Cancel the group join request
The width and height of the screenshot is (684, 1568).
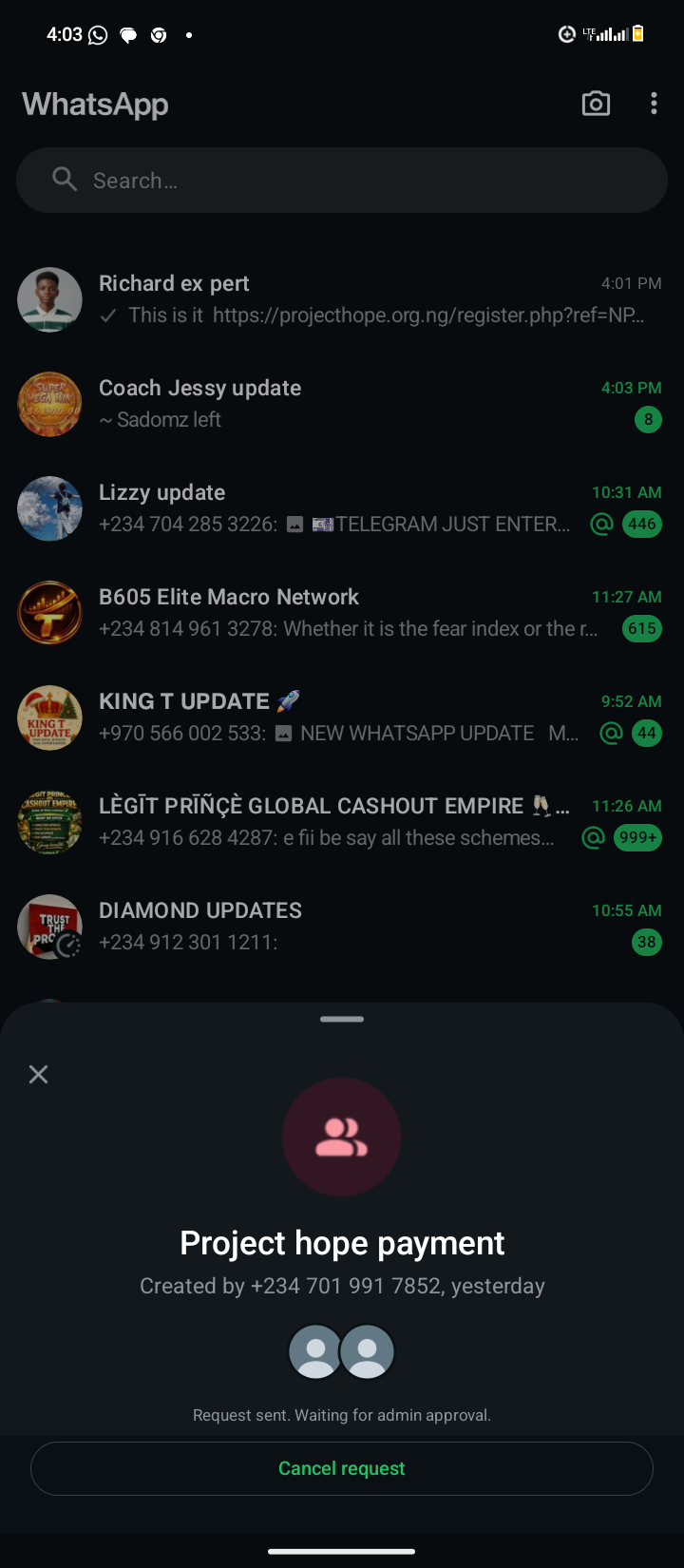coord(342,1468)
